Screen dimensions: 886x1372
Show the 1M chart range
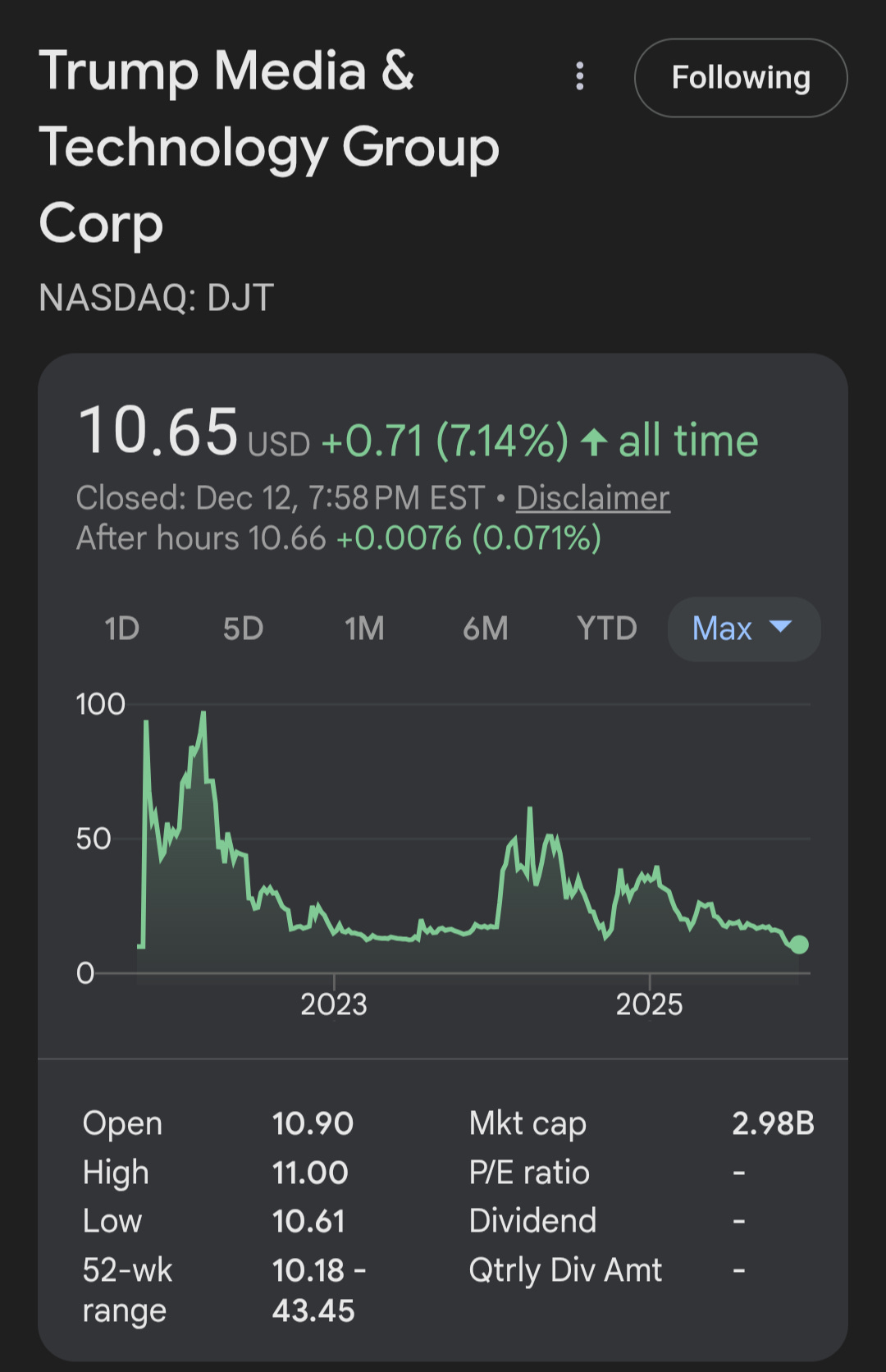[364, 629]
